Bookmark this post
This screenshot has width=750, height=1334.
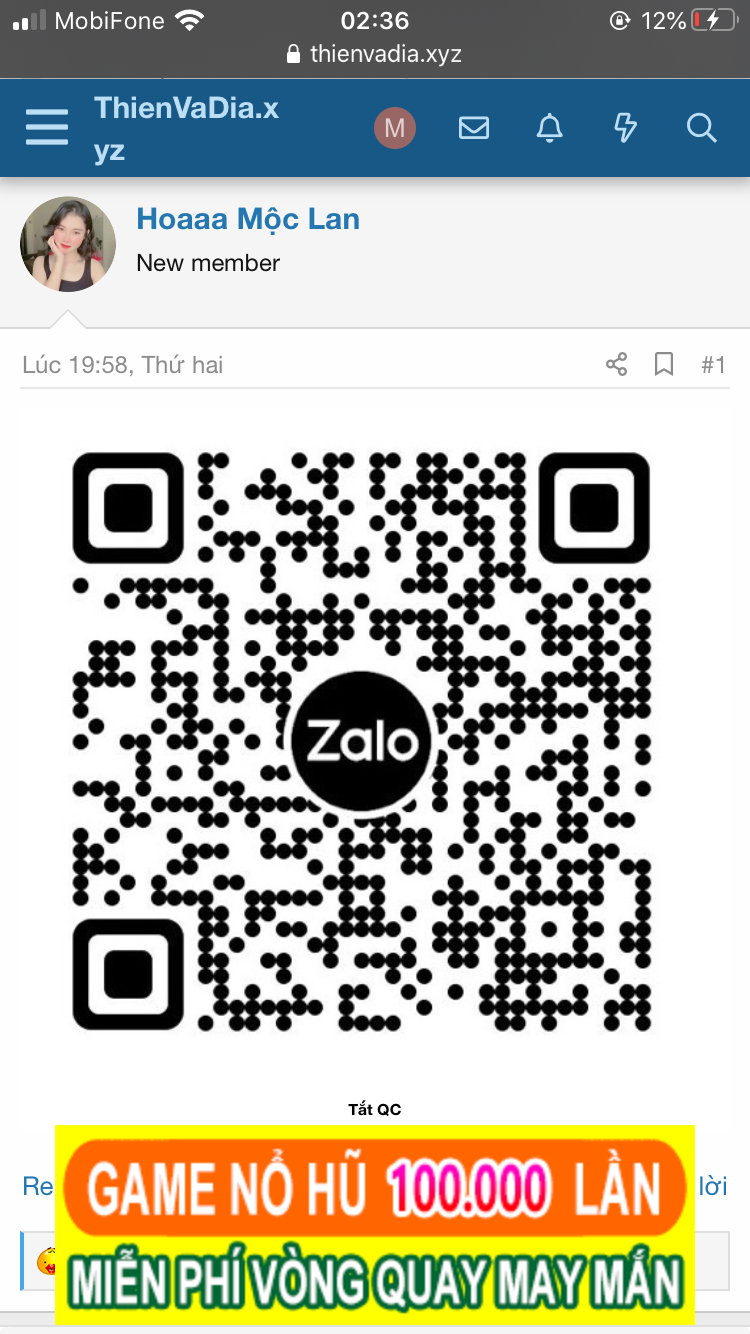click(x=664, y=365)
